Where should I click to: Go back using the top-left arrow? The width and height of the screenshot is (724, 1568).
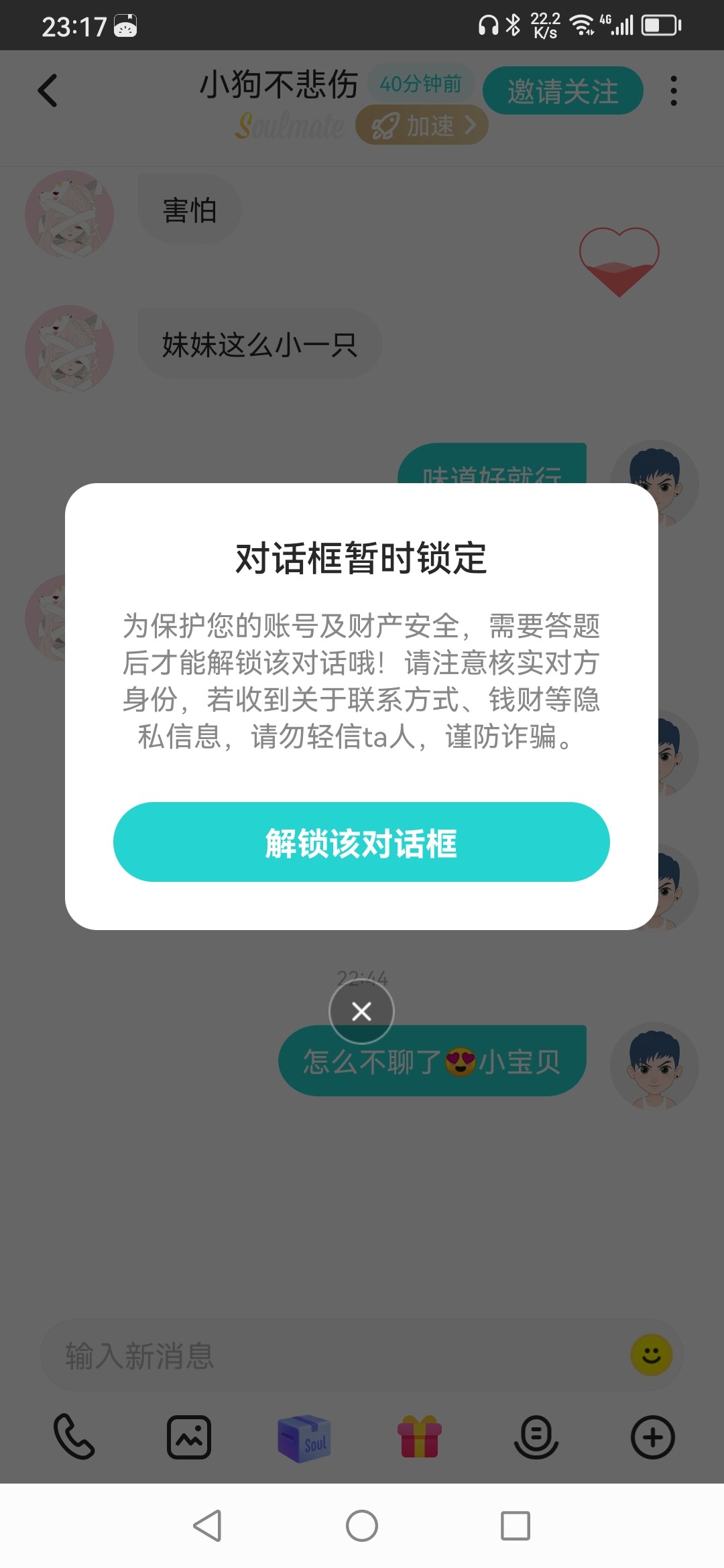click(x=47, y=90)
